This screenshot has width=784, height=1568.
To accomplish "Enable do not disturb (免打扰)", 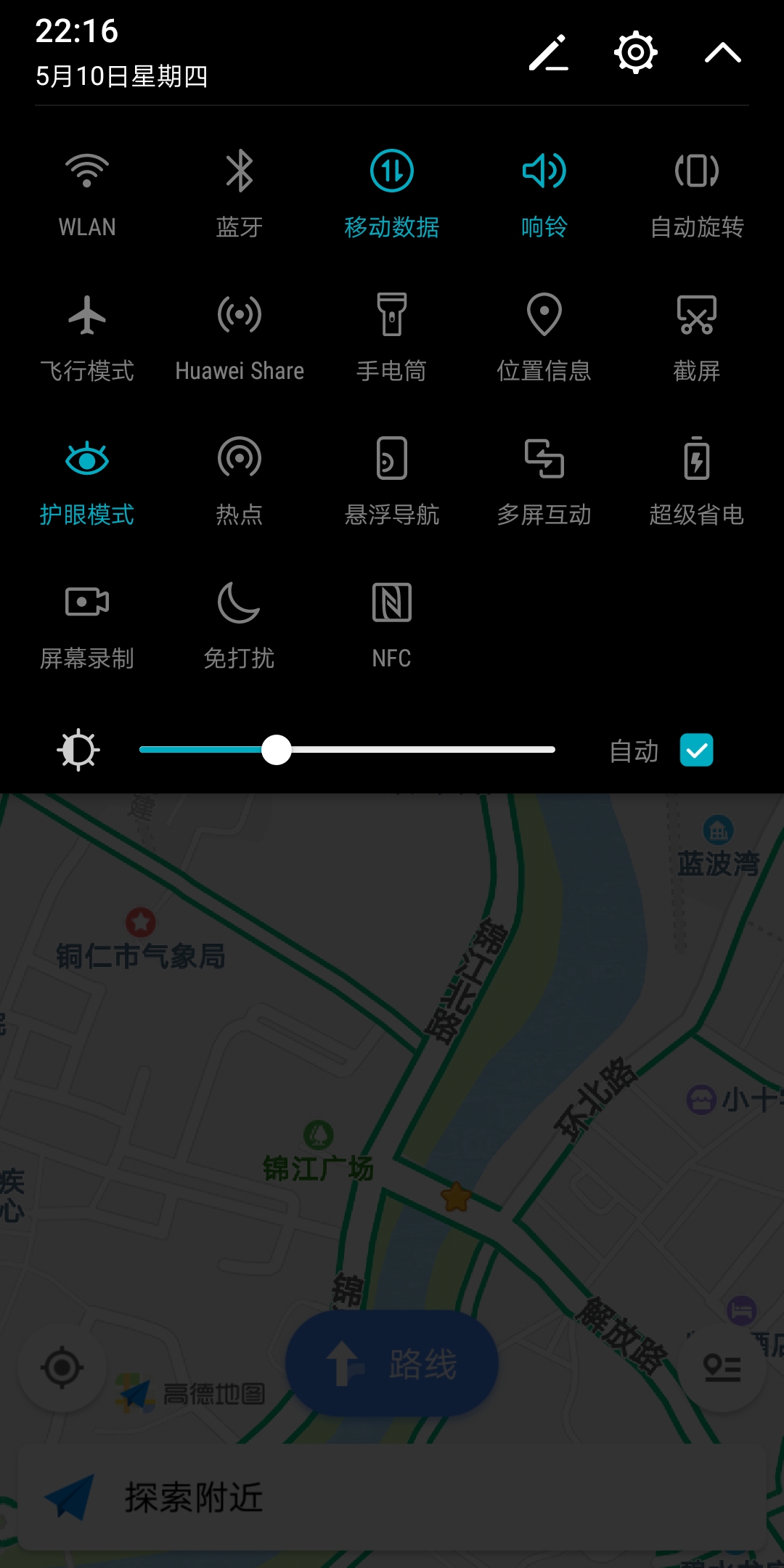I will (239, 603).
